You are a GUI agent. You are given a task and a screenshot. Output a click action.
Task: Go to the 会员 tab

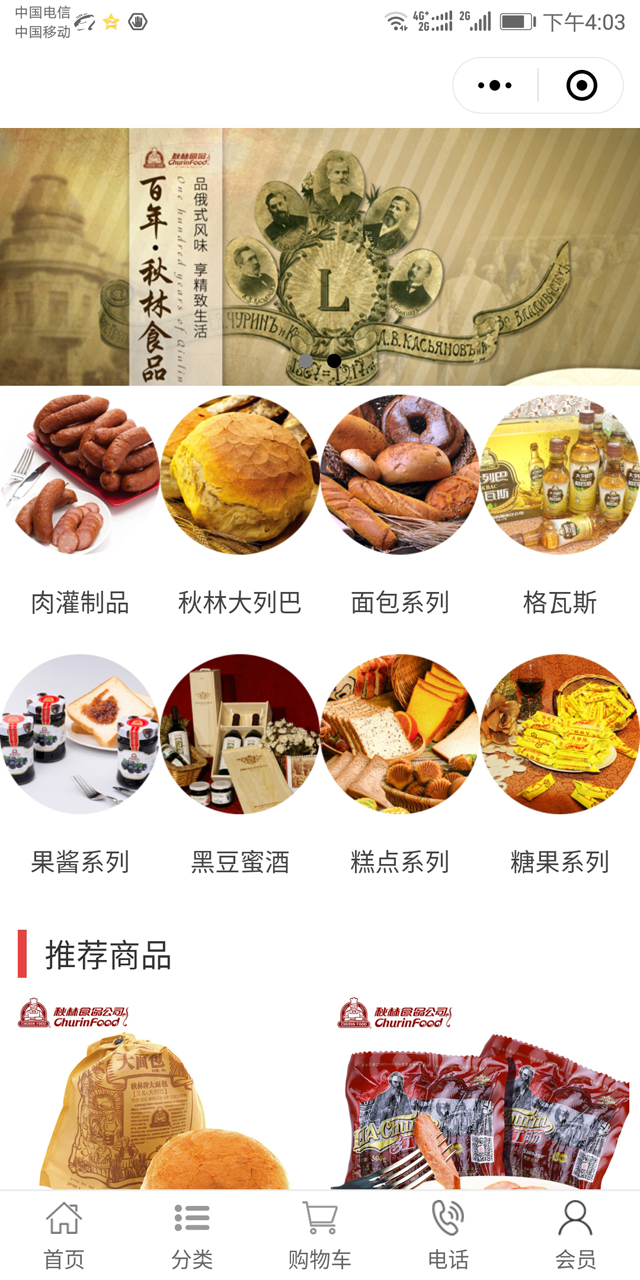click(x=576, y=1236)
